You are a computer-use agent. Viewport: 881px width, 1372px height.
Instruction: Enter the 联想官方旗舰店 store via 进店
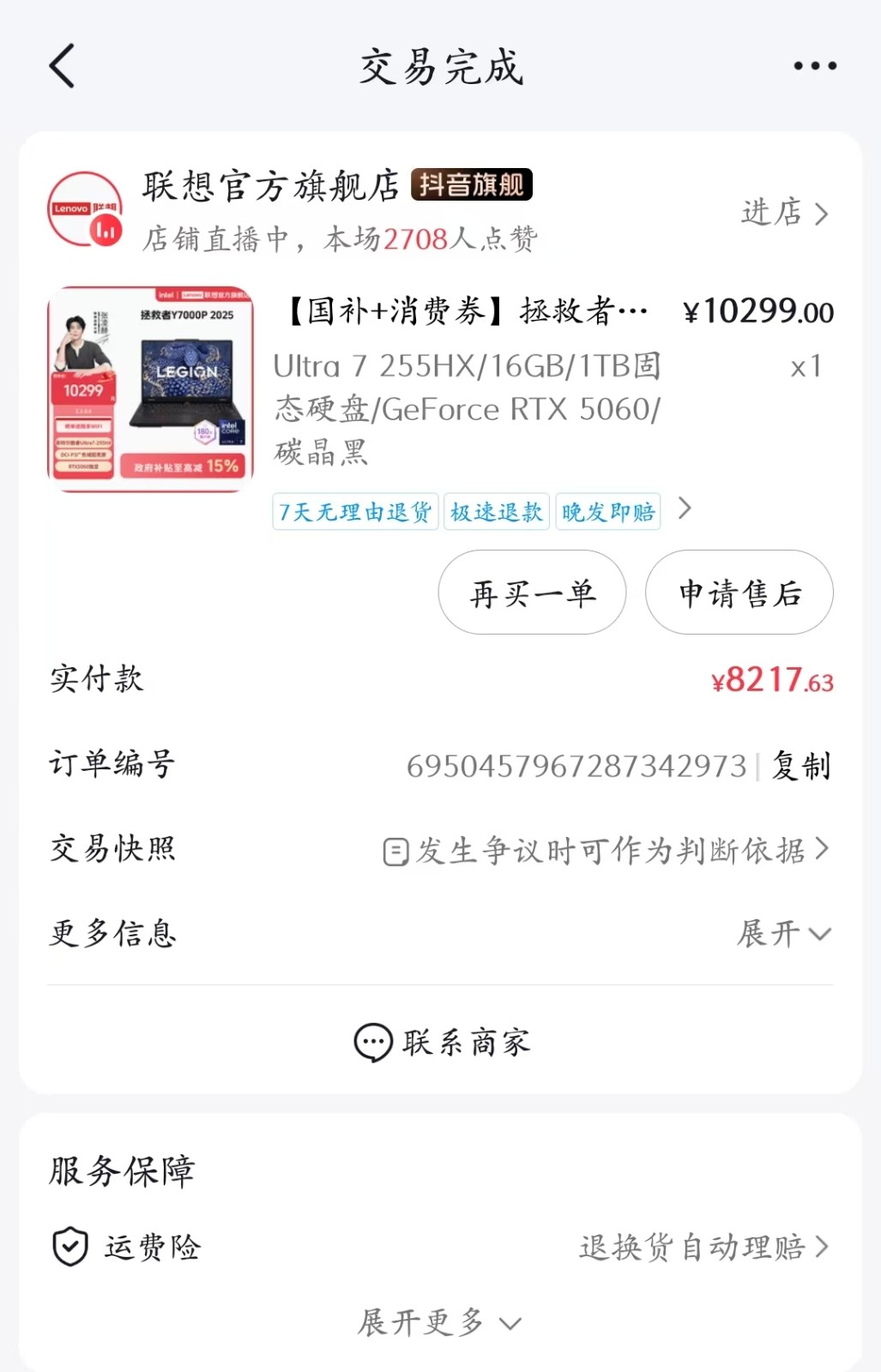tap(784, 213)
